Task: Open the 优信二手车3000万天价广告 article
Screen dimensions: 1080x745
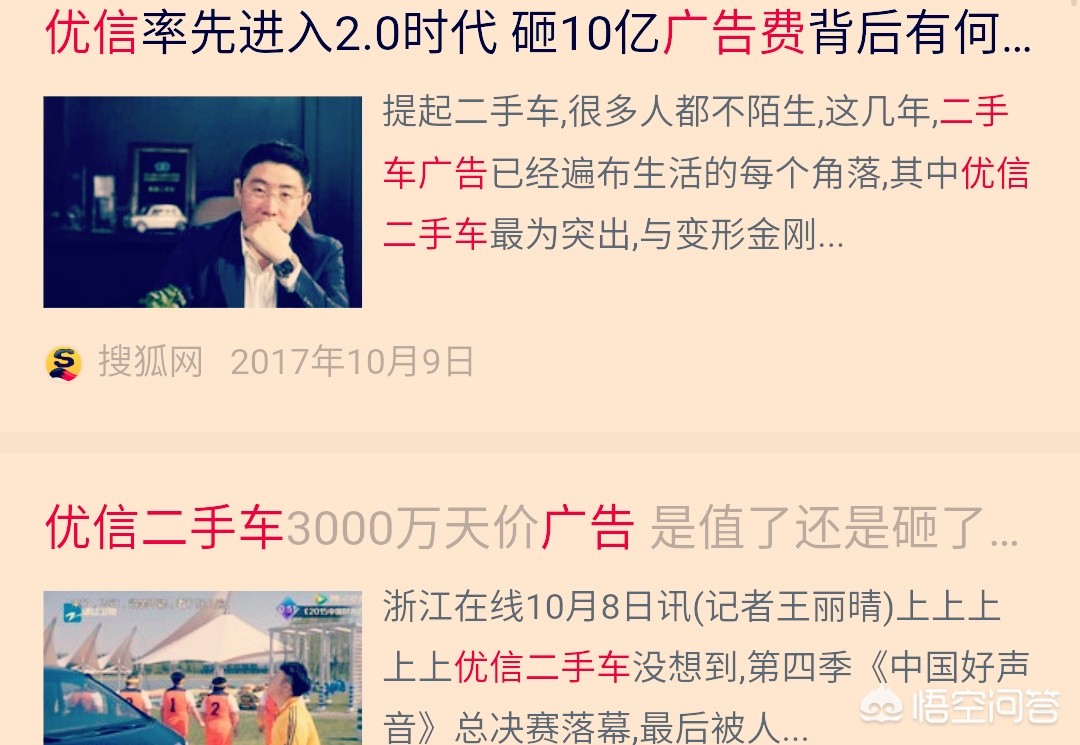Action: [x=530, y=528]
